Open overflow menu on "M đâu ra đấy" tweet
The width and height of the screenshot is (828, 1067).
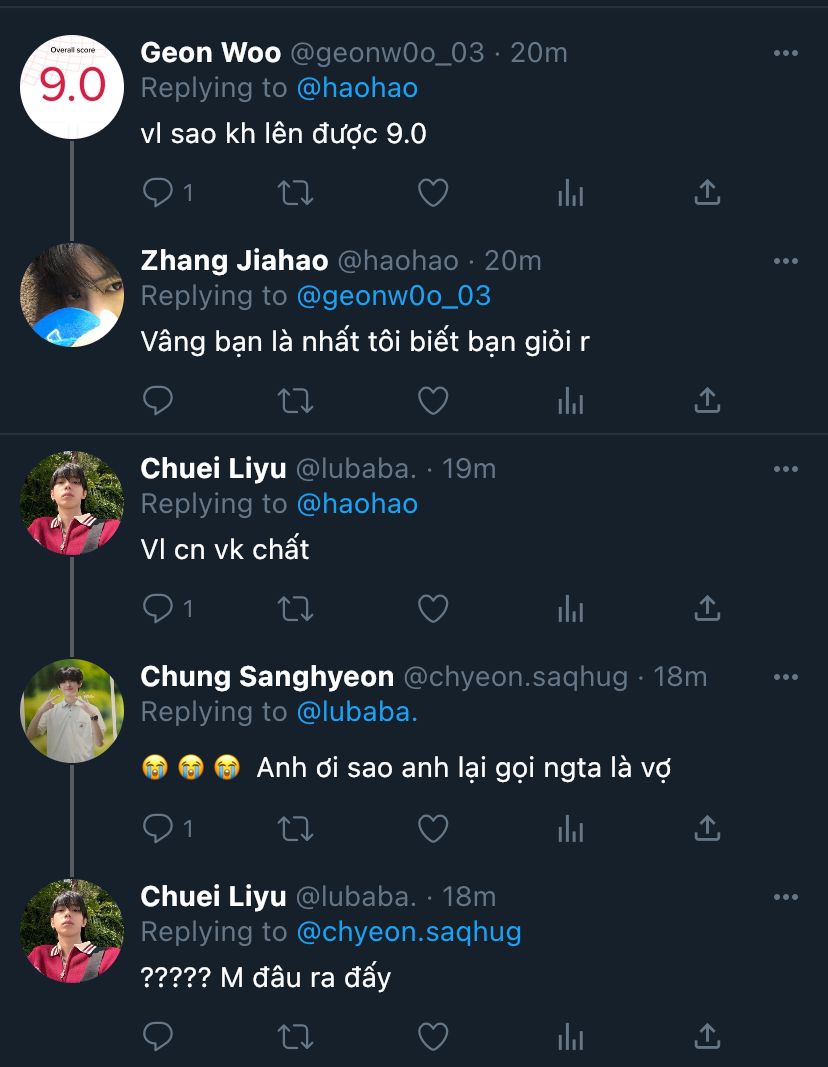pos(786,897)
